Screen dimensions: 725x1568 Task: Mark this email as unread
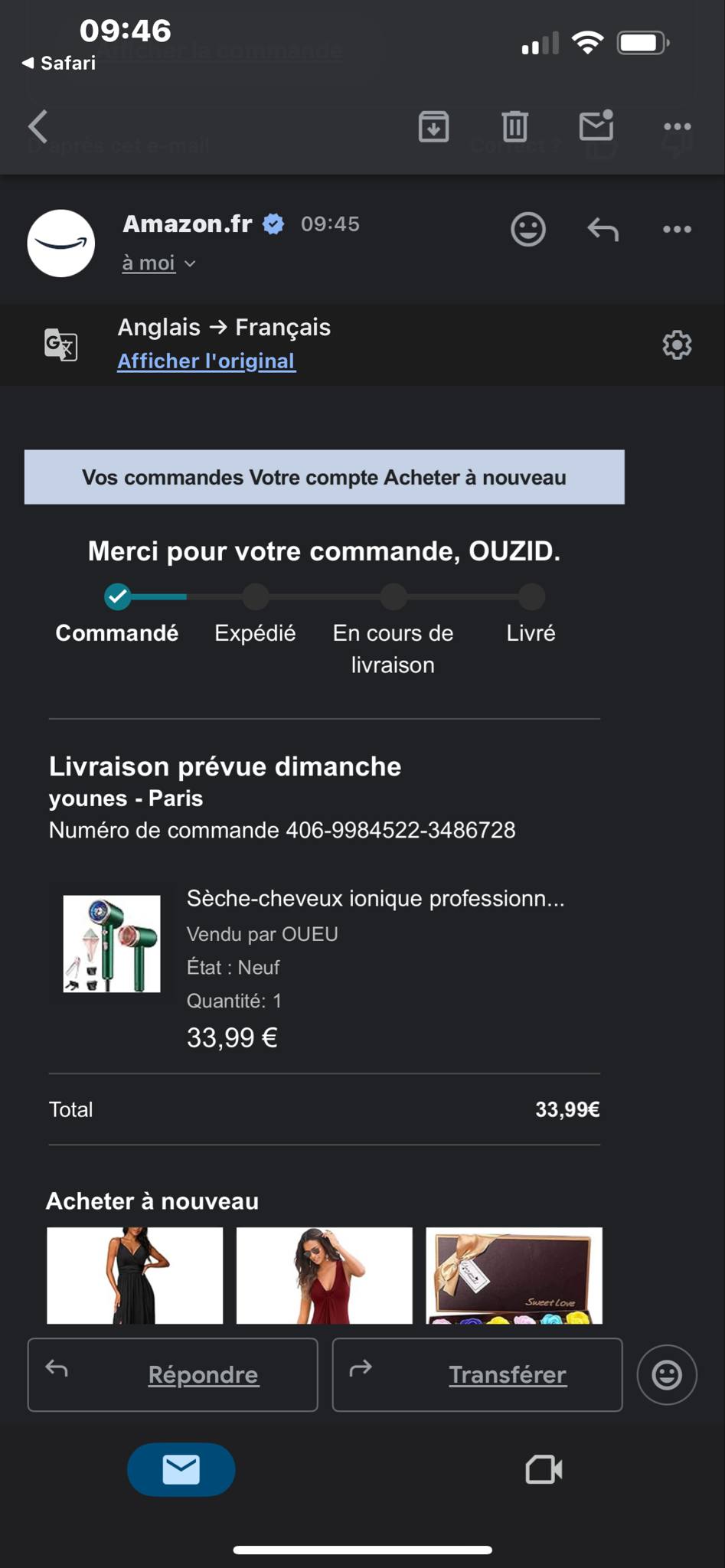pyautogui.click(x=596, y=126)
